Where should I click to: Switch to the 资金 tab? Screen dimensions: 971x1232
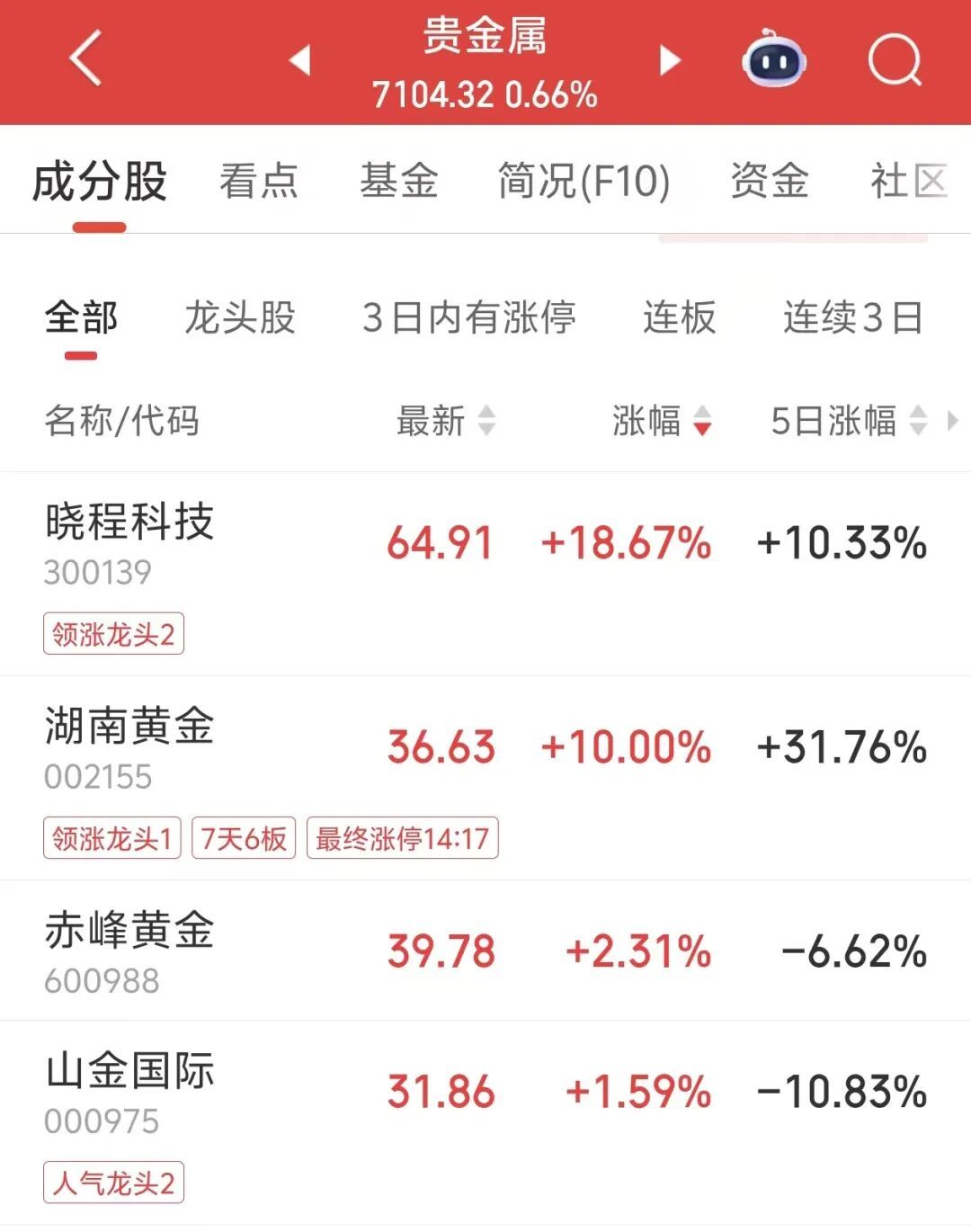click(x=770, y=181)
